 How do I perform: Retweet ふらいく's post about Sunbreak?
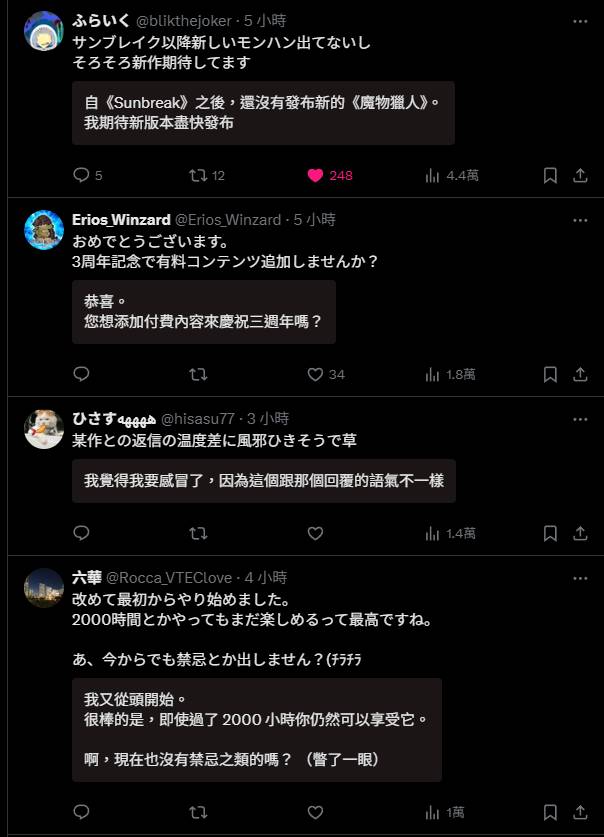(198, 175)
